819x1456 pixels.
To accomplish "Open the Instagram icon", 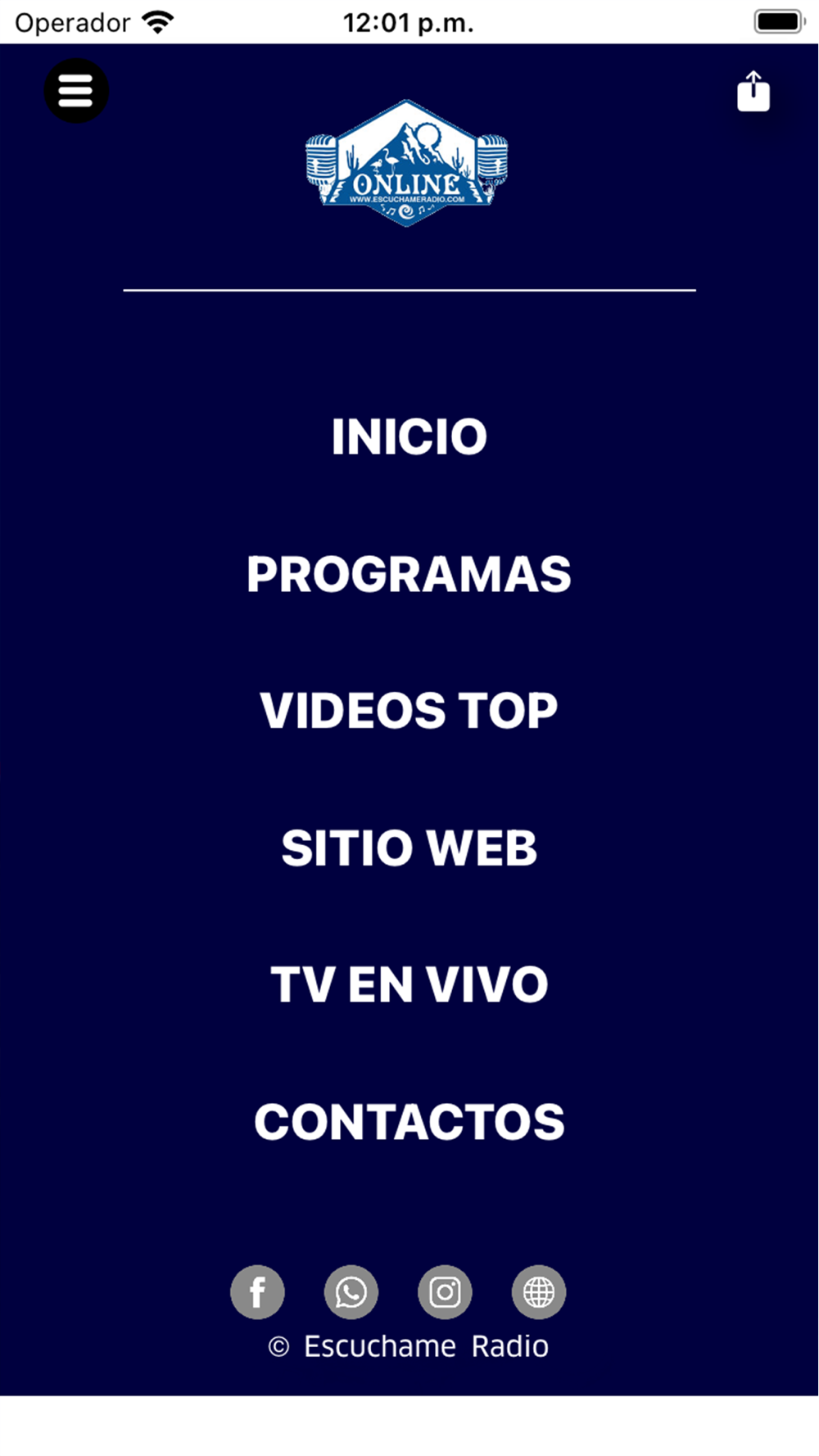I will click(445, 1292).
